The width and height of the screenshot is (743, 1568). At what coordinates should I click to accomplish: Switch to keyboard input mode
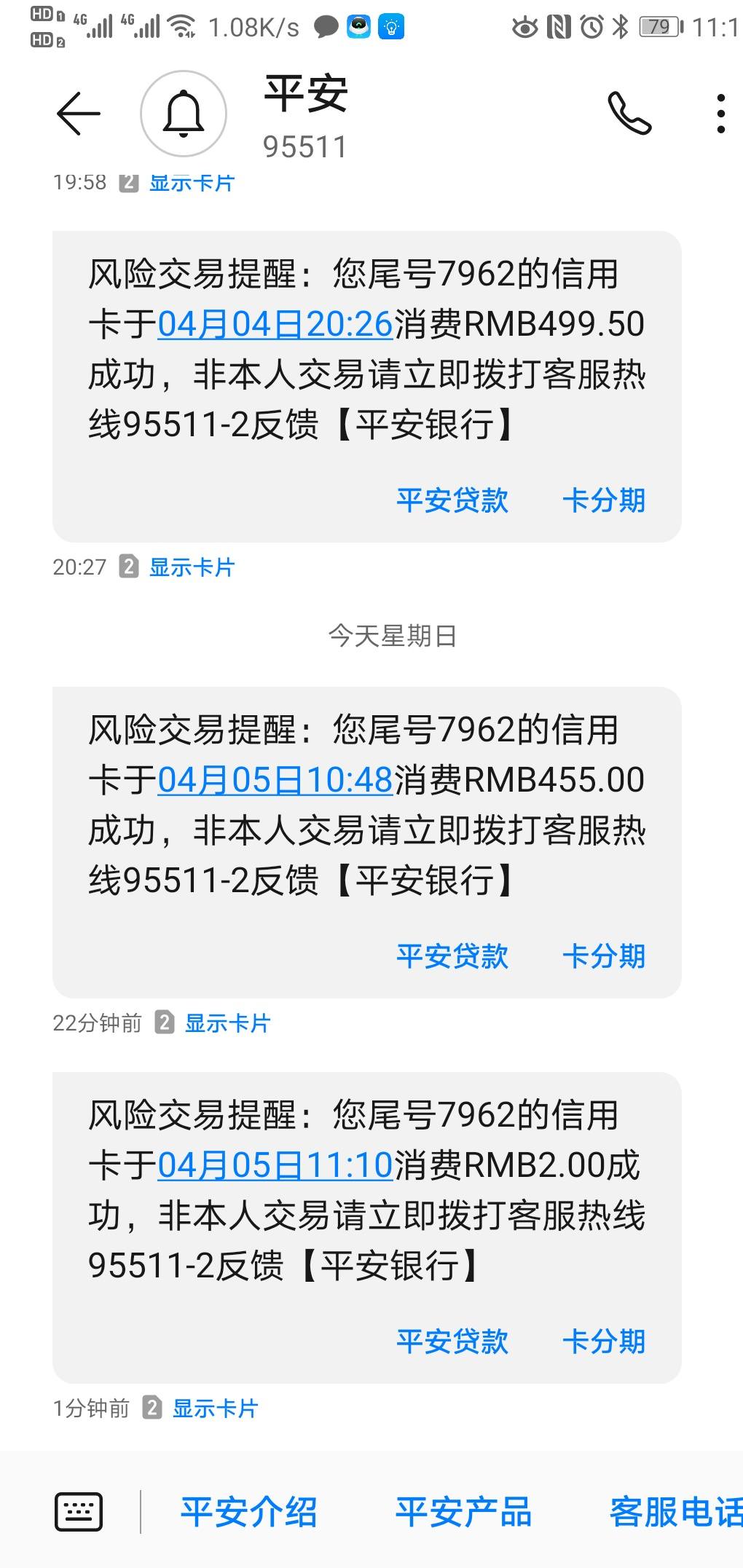[x=79, y=1512]
